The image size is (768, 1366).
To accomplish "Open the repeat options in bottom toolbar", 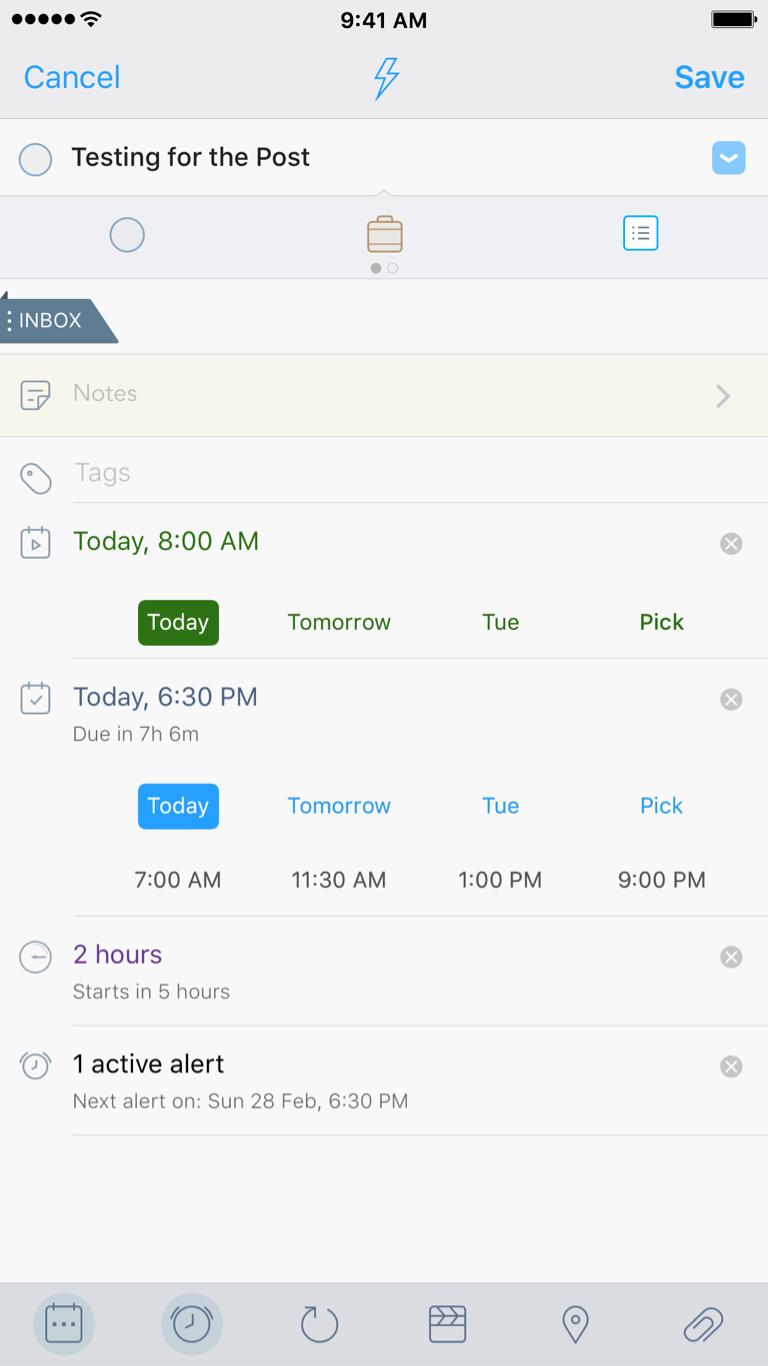I will click(x=320, y=1325).
